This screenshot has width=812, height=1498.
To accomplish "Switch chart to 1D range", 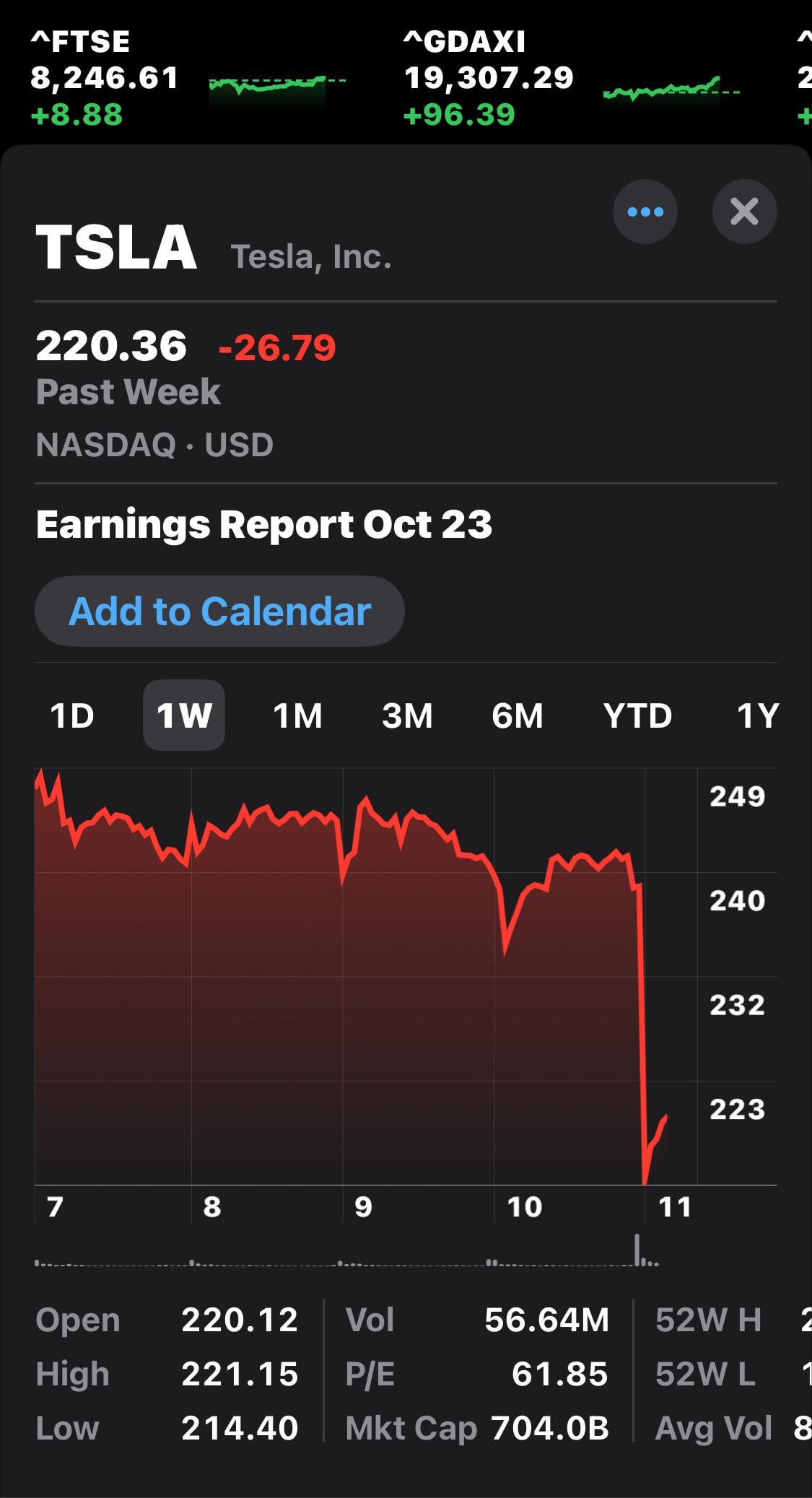I will point(72,715).
